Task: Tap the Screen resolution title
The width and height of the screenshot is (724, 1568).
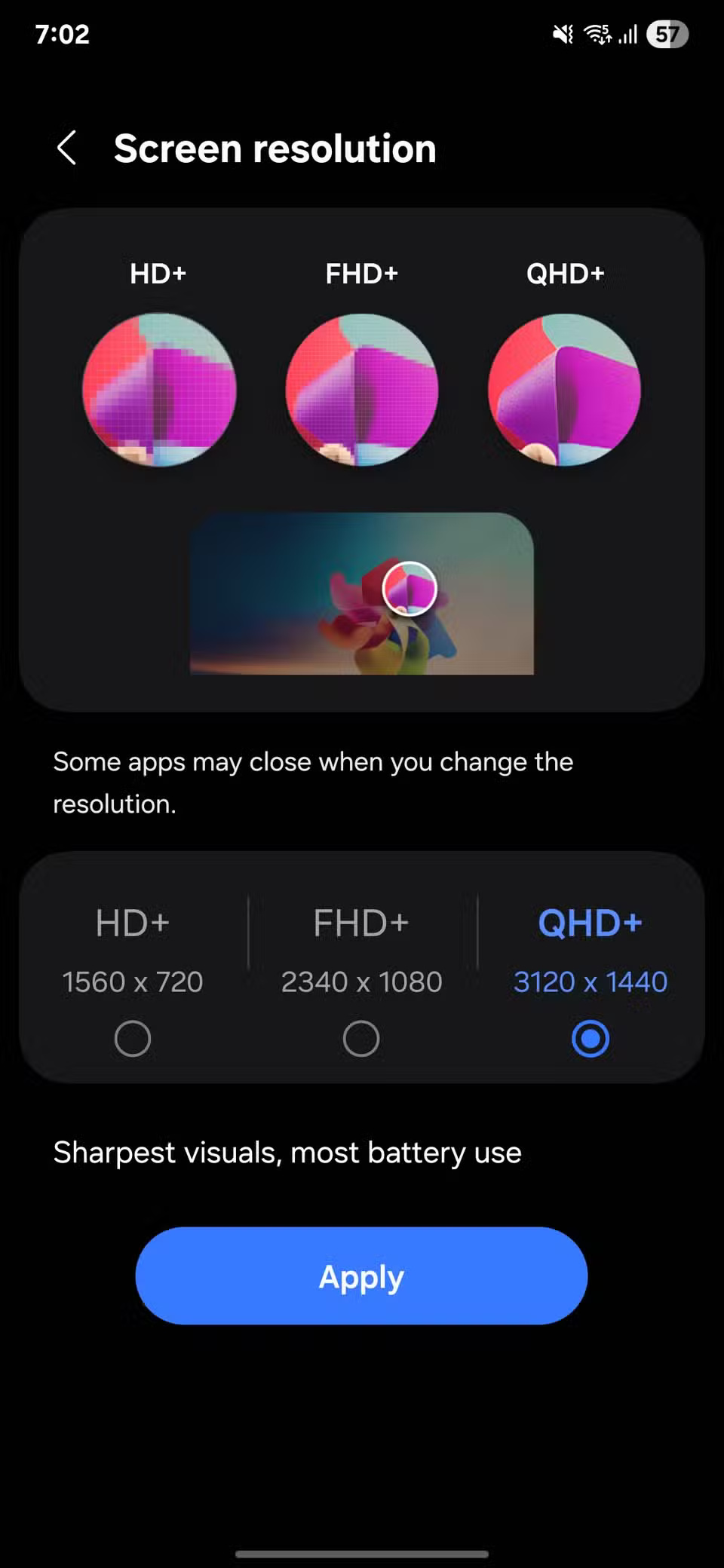Action: [x=275, y=148]
